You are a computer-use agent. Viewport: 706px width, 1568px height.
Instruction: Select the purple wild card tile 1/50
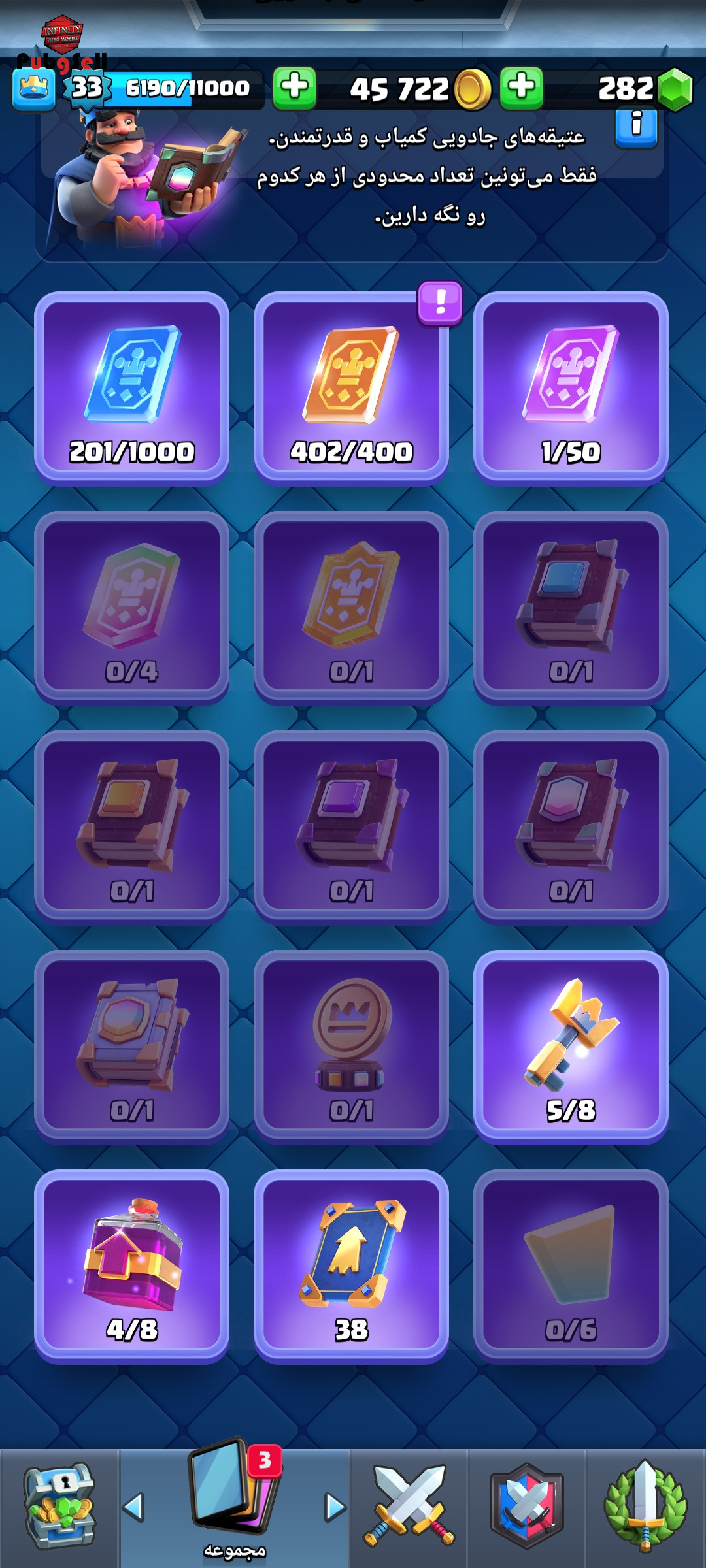click(571, 389)
